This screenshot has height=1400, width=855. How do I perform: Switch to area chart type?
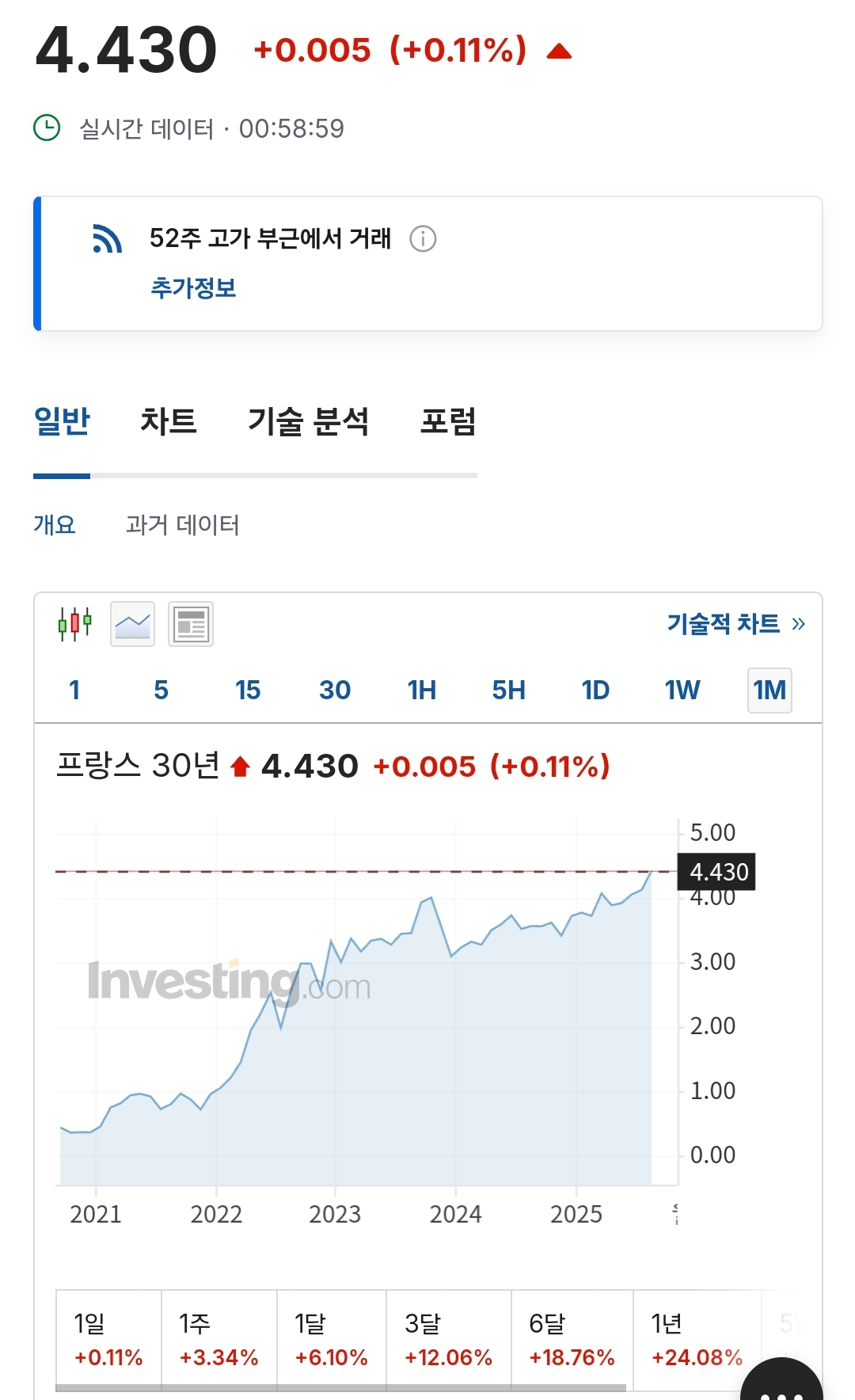point(132,624)
